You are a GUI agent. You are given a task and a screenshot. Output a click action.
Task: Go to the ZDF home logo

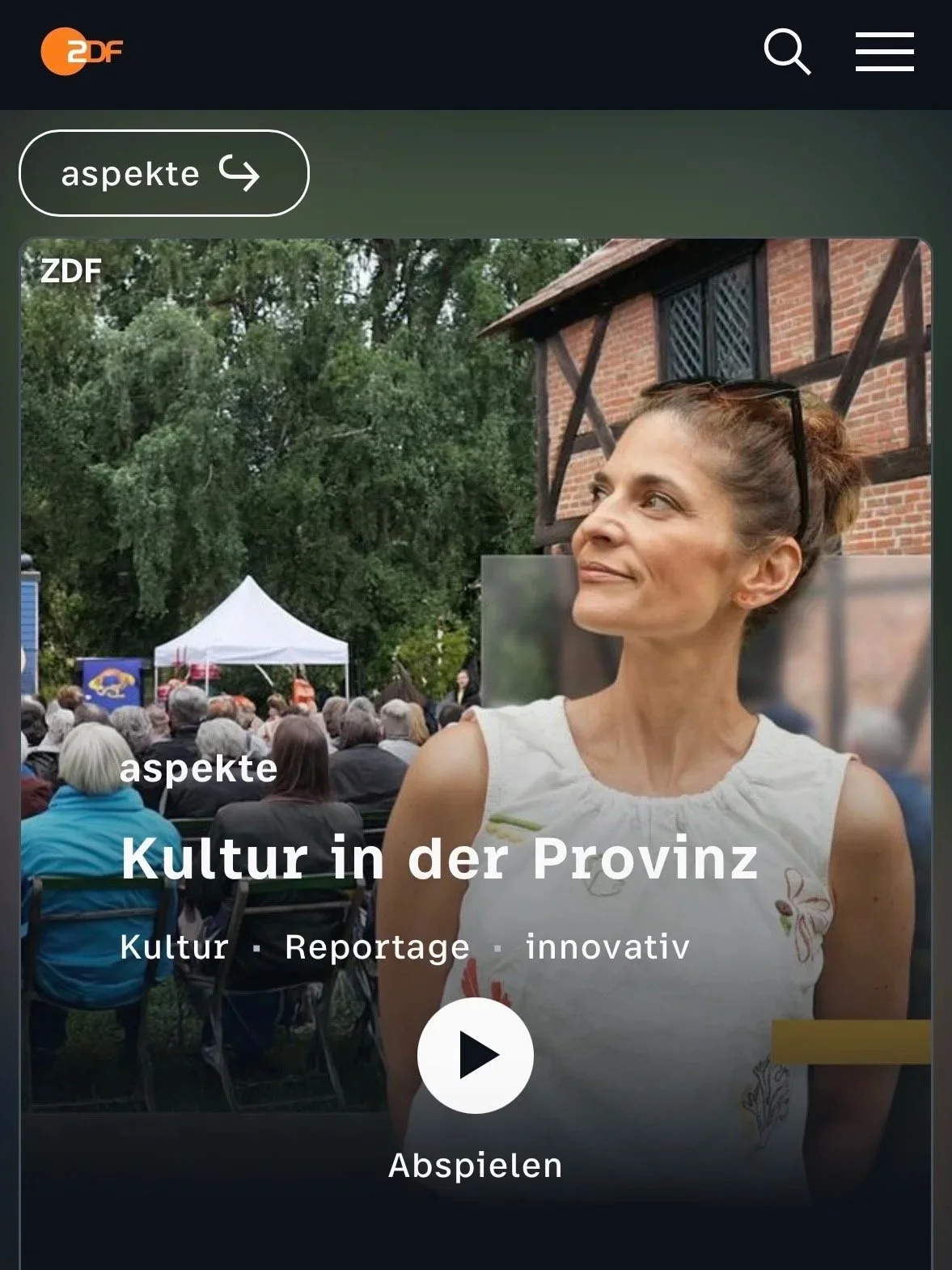(82, 52)
